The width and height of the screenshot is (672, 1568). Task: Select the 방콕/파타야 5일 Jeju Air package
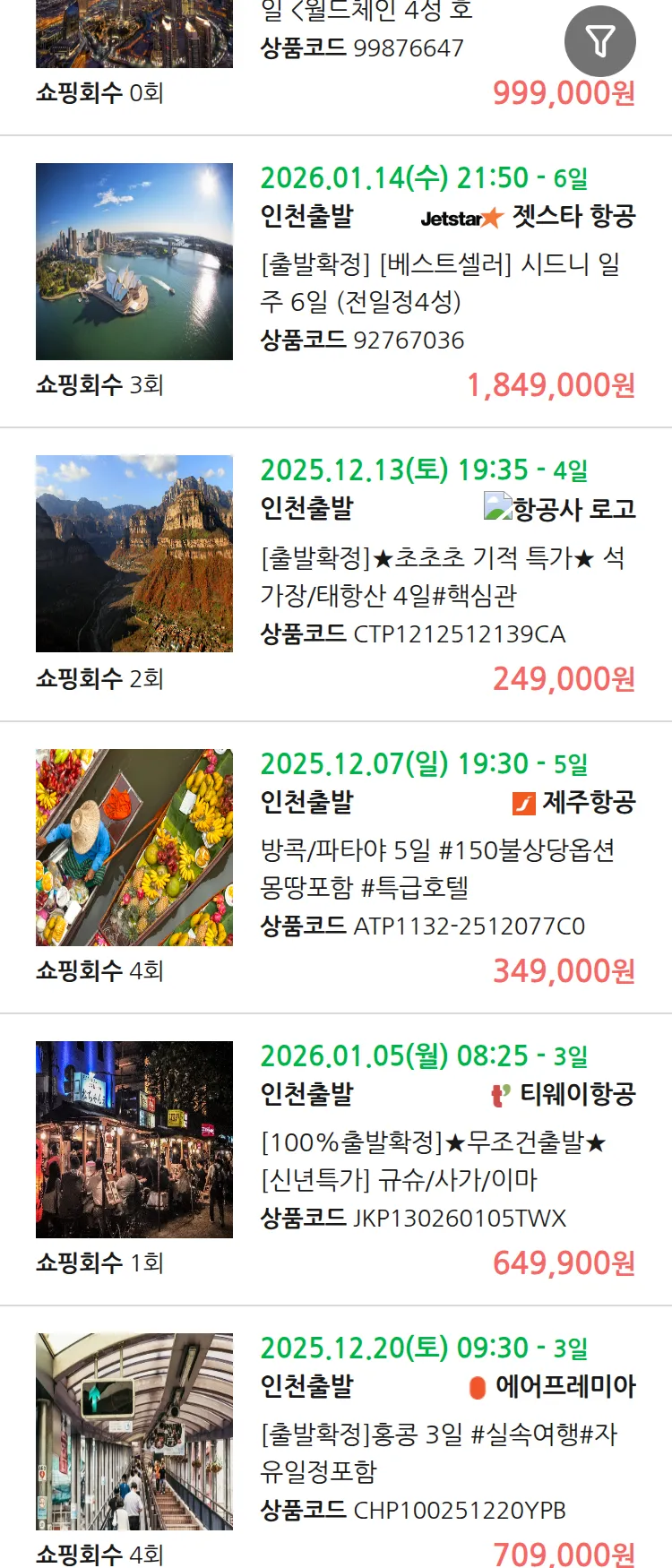437,868
